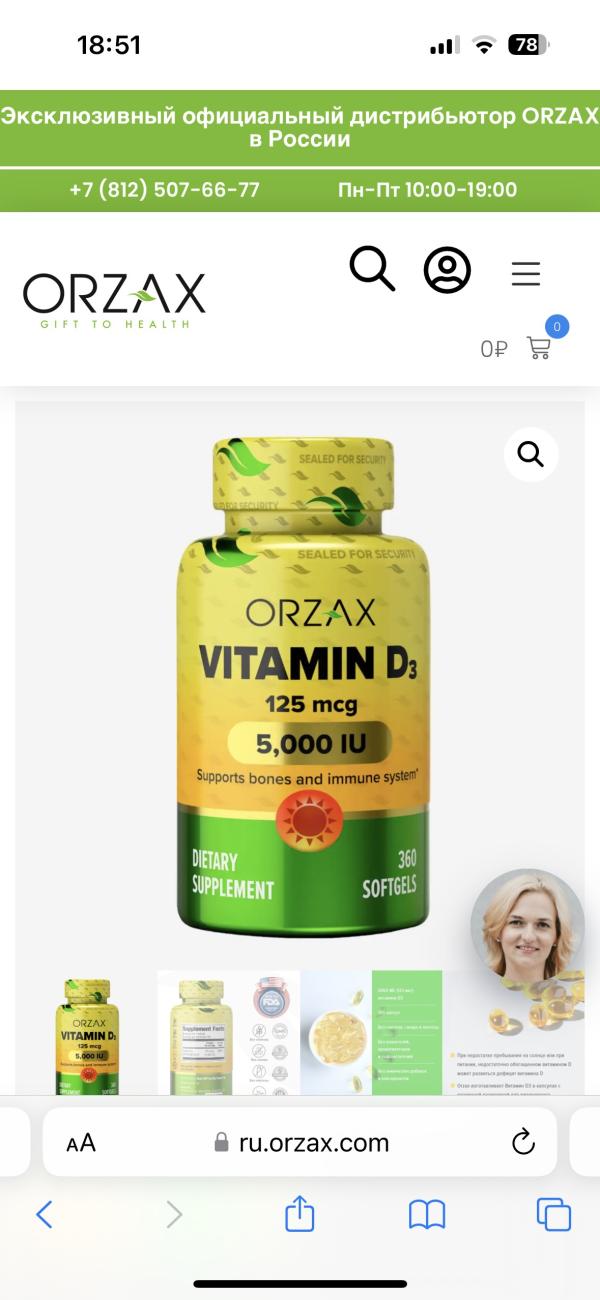The width and height of the screenshot is (600, 1300).
Task: Go to the ORZAX home logo
Action: (114, 298)
